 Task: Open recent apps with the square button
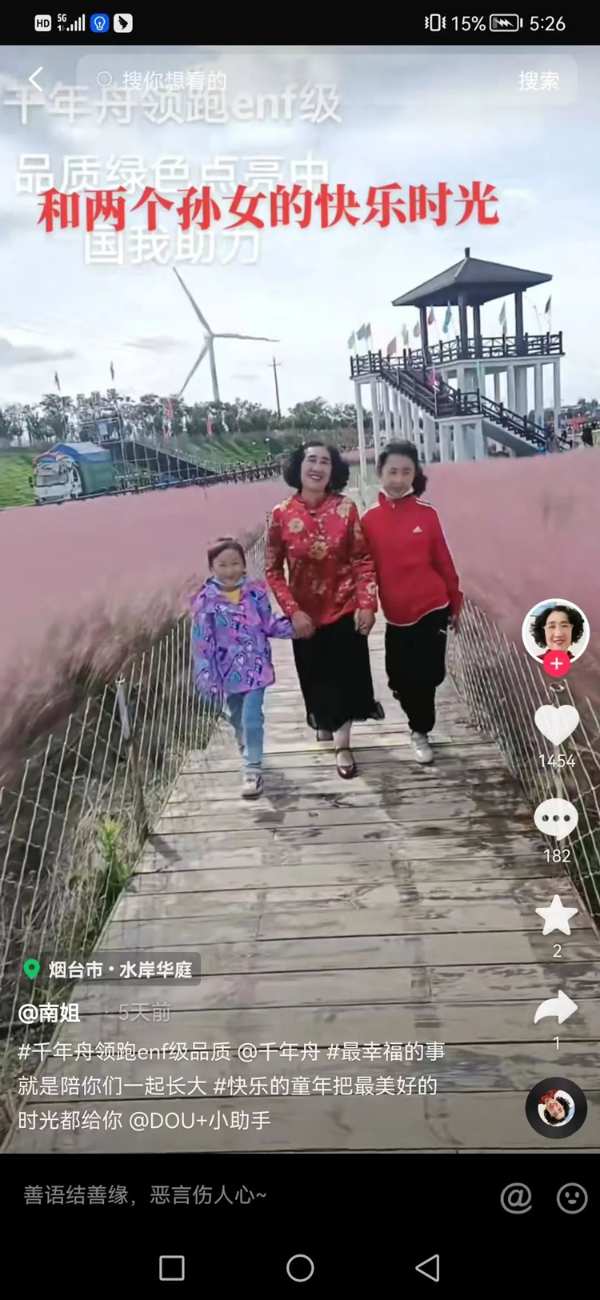(x=172, y=1268)
